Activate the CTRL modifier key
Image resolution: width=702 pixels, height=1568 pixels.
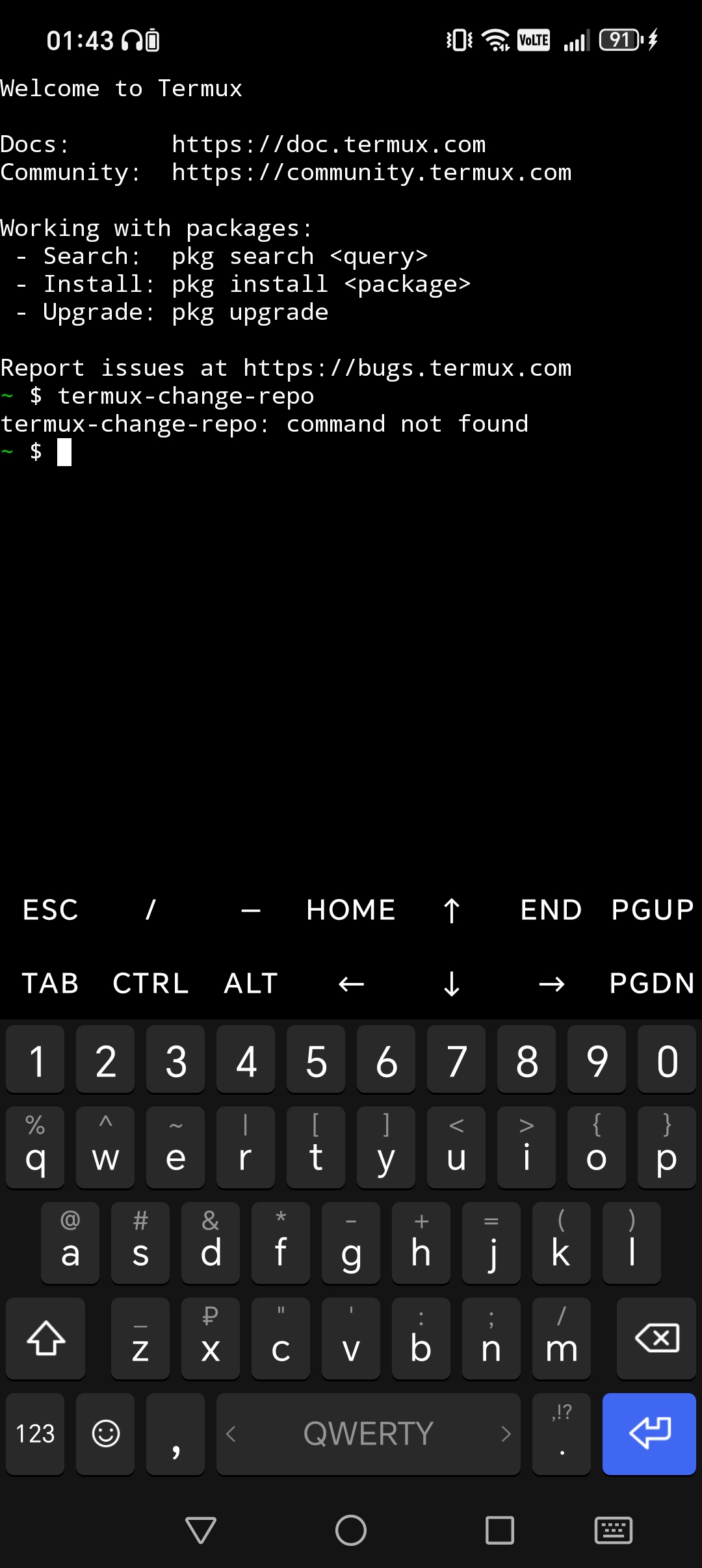pos(150,984)
